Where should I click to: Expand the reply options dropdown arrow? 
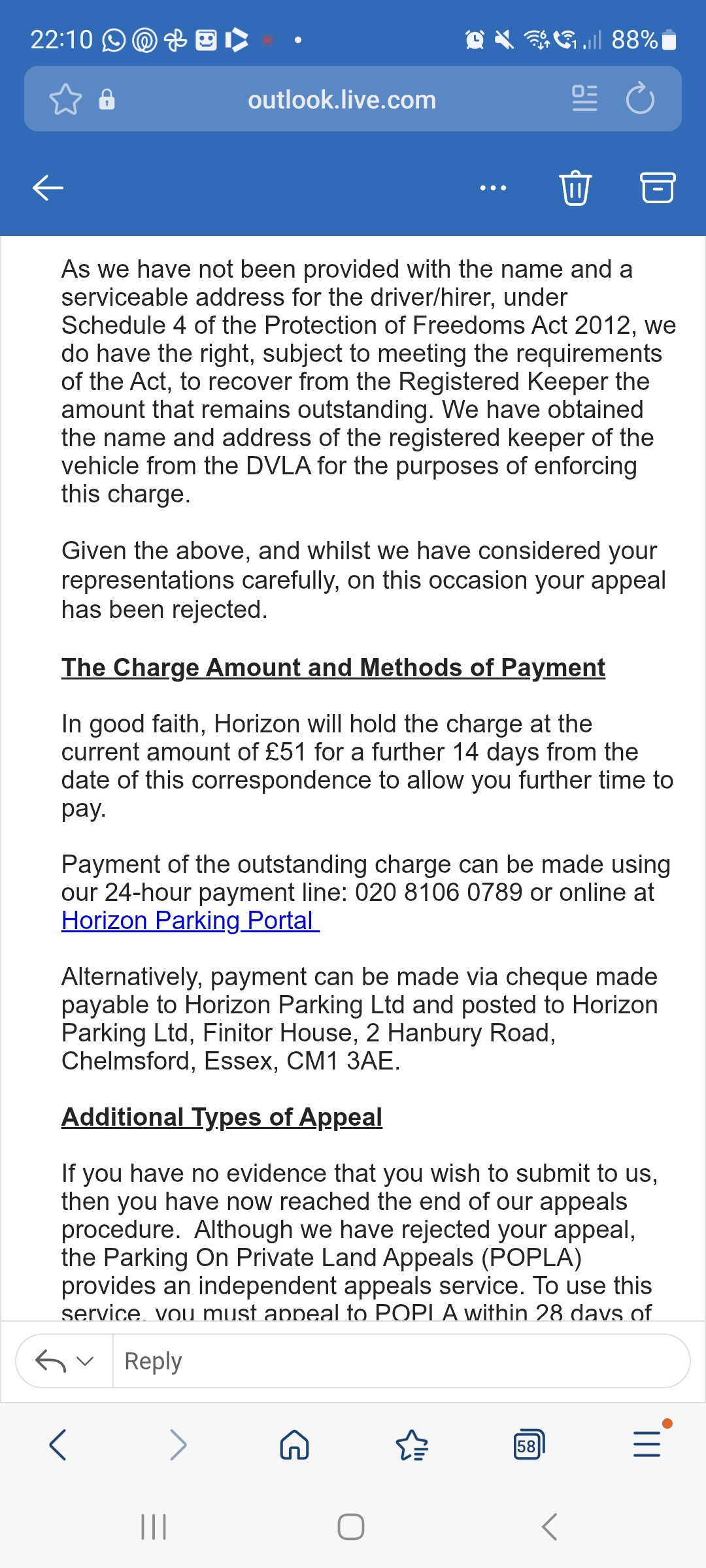[x=85, y=1361]
